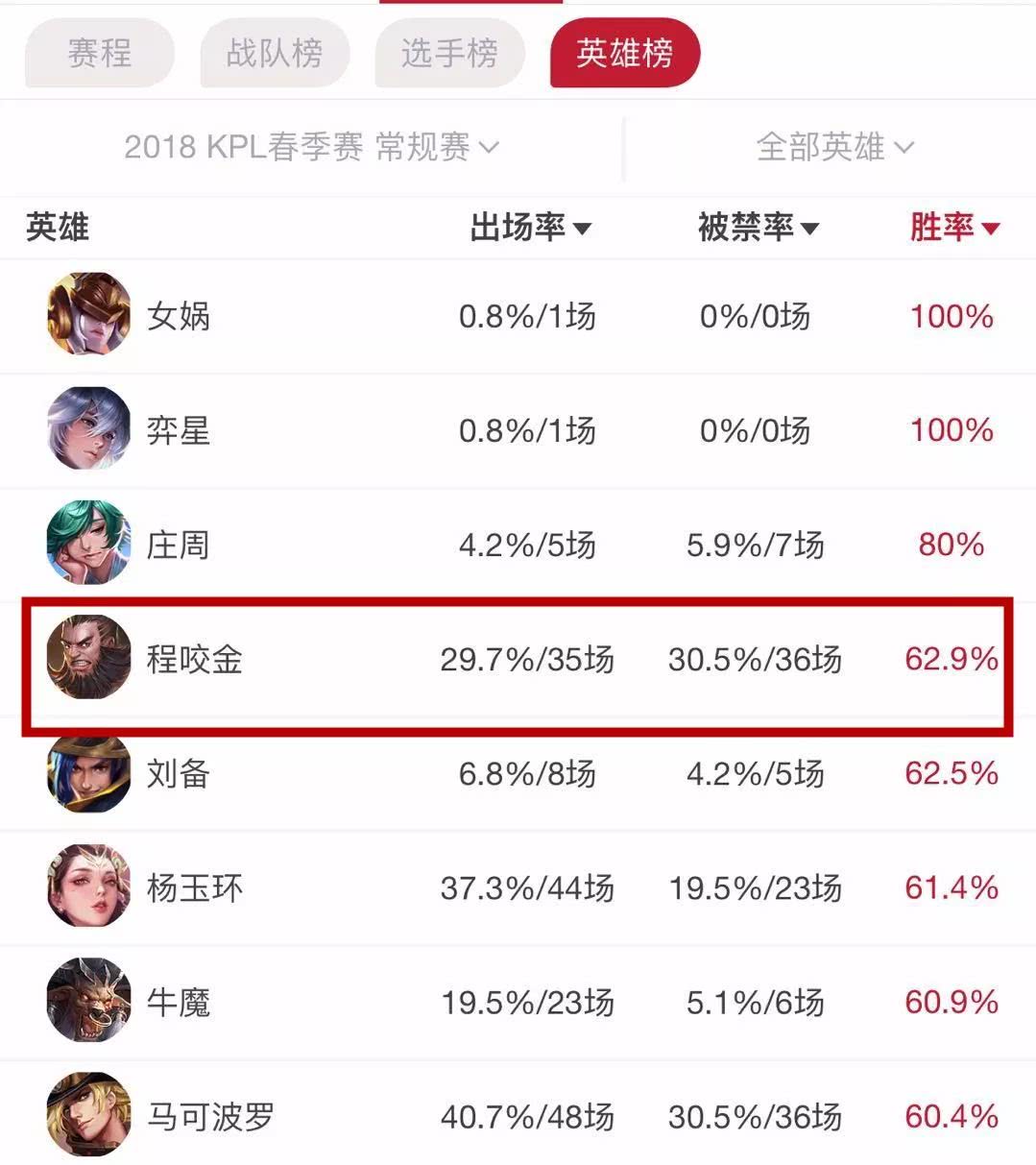Switch to the 战队榜 tab
Screen dimensions: 1036x1165
274,54
